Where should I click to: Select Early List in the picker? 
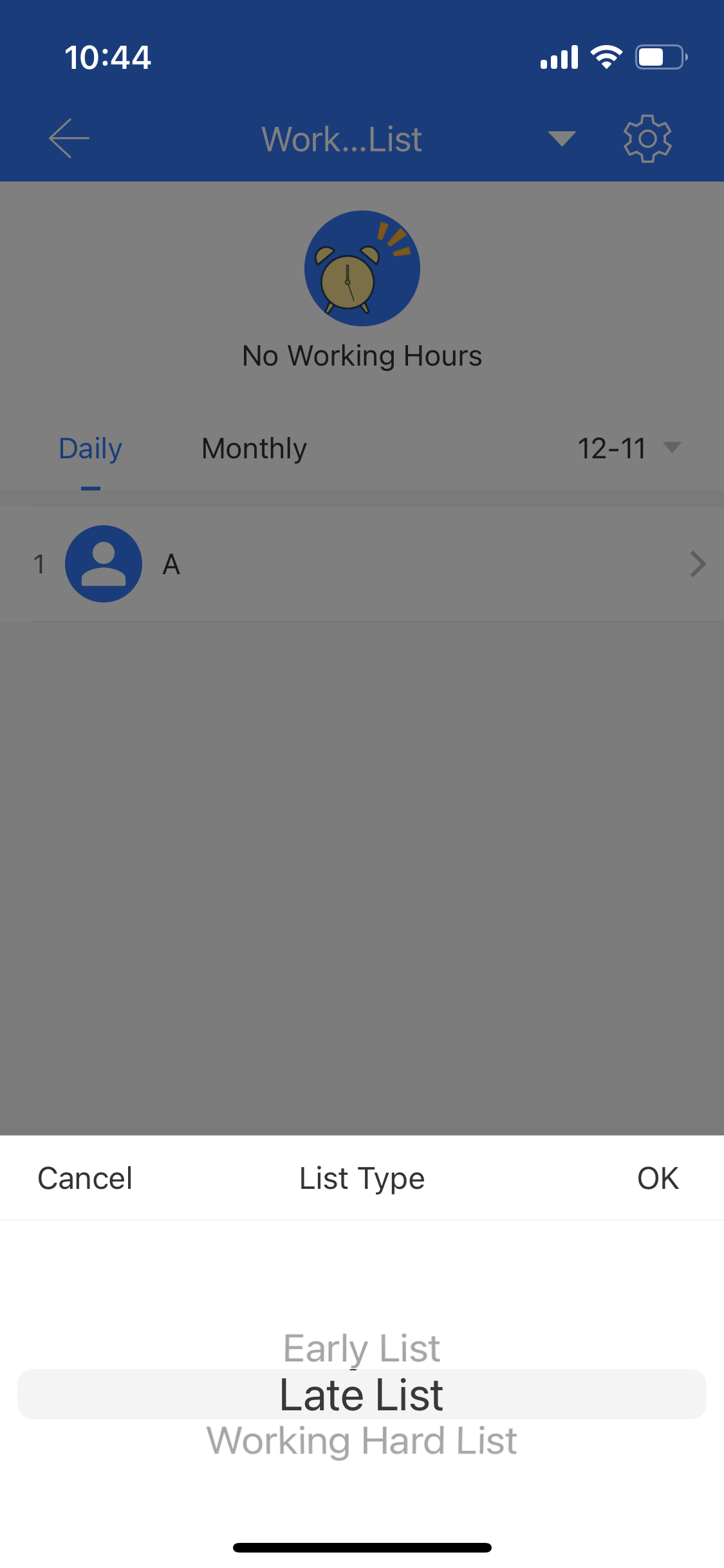[x=362, y=1348]
